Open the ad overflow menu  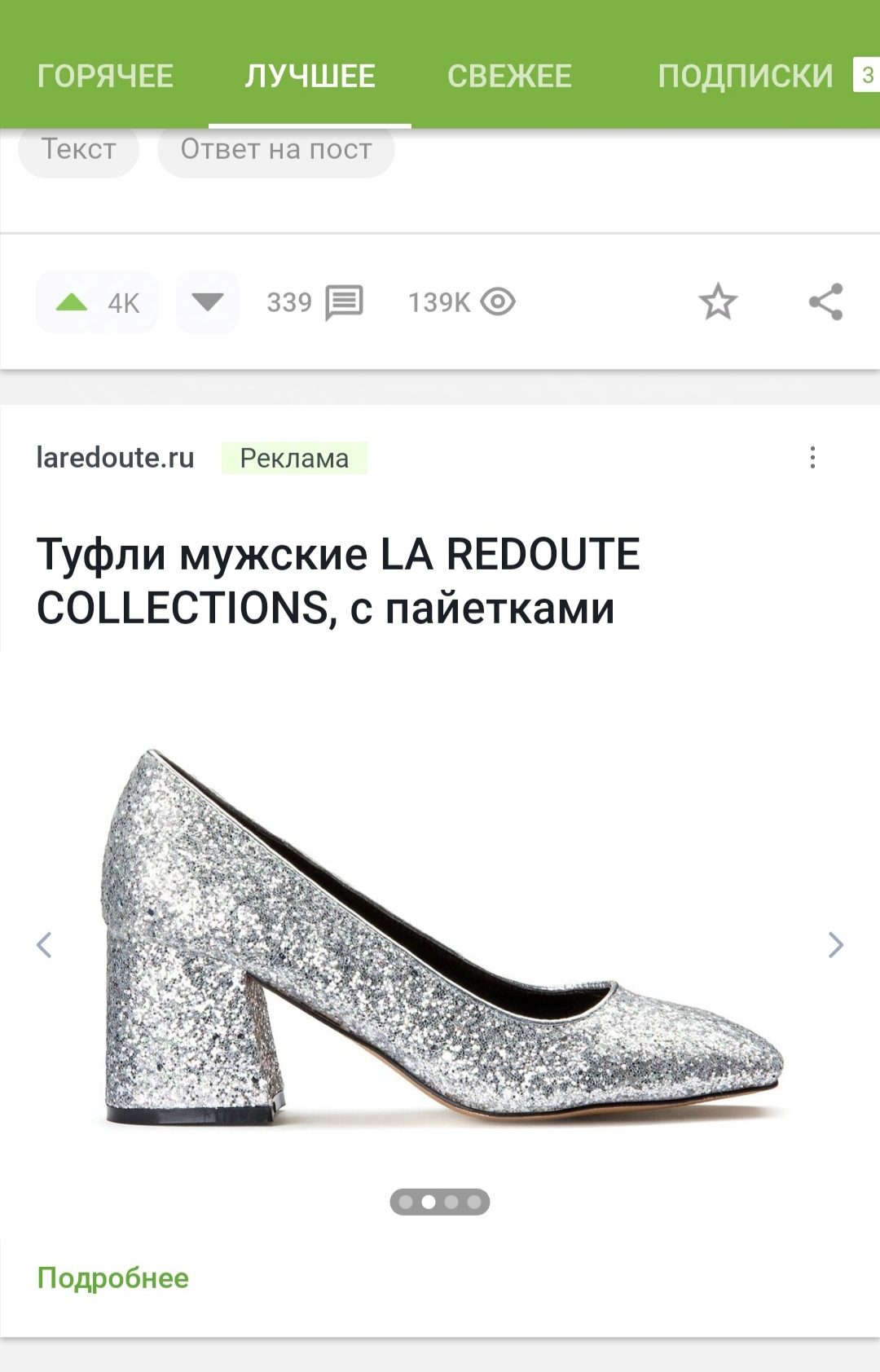(x=812, y=458)
